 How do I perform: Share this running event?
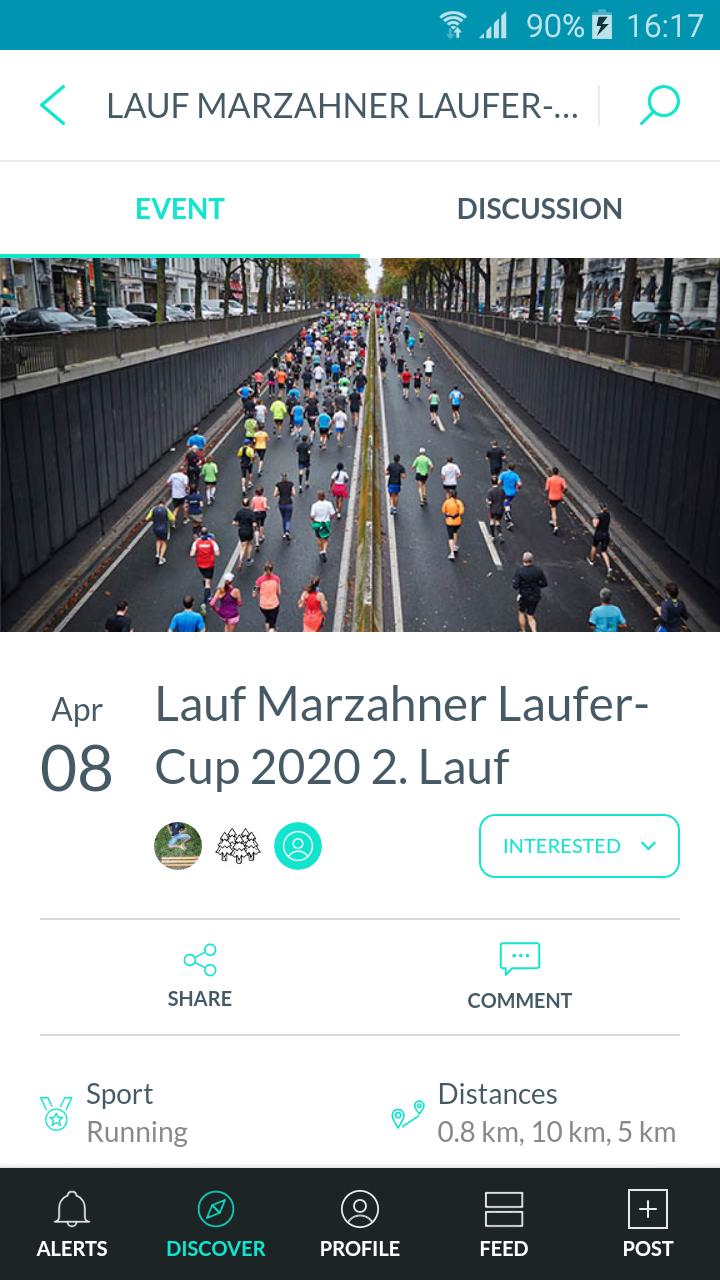200,975
